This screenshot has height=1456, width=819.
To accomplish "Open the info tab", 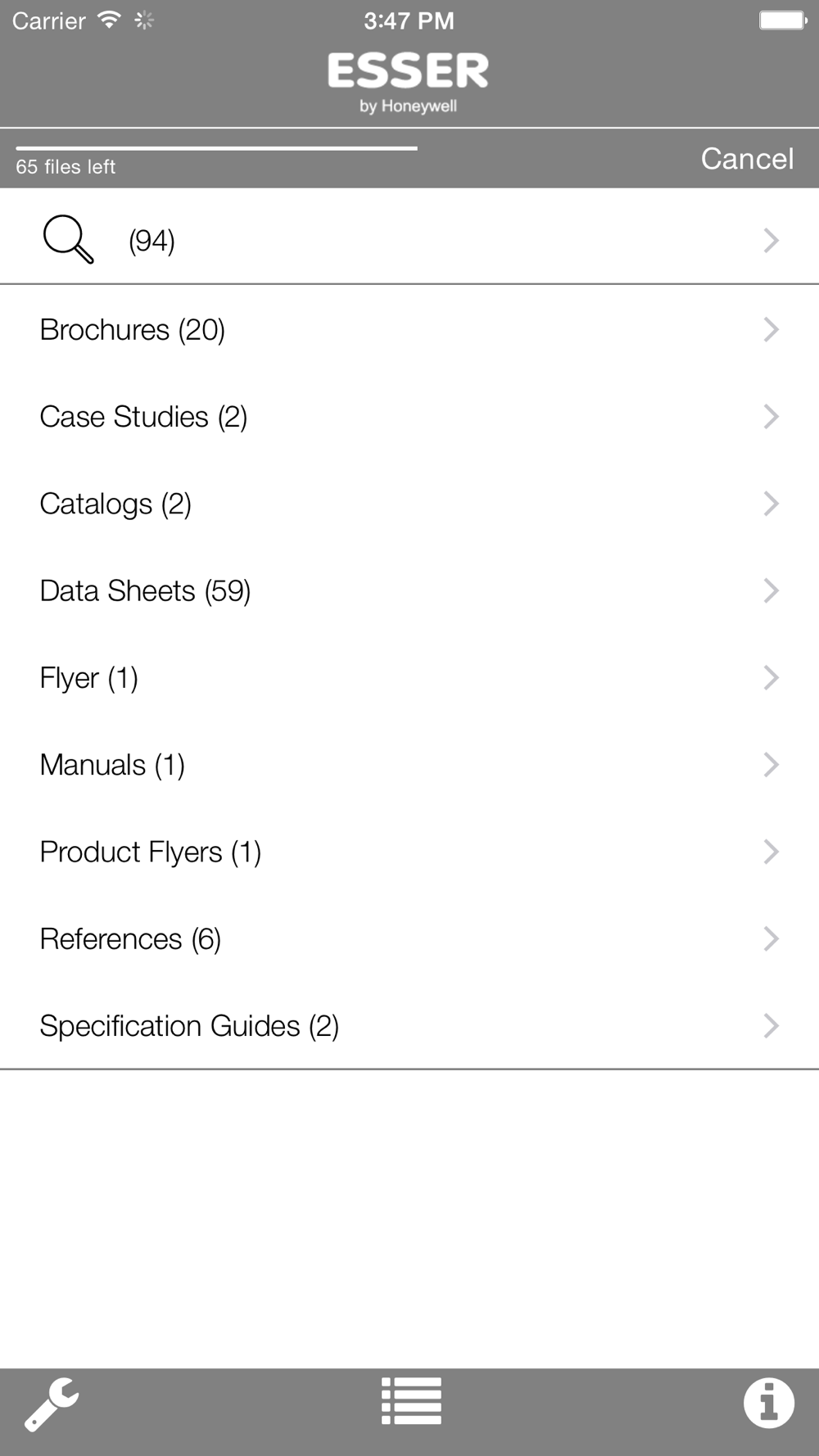I will click(768, 1403).
